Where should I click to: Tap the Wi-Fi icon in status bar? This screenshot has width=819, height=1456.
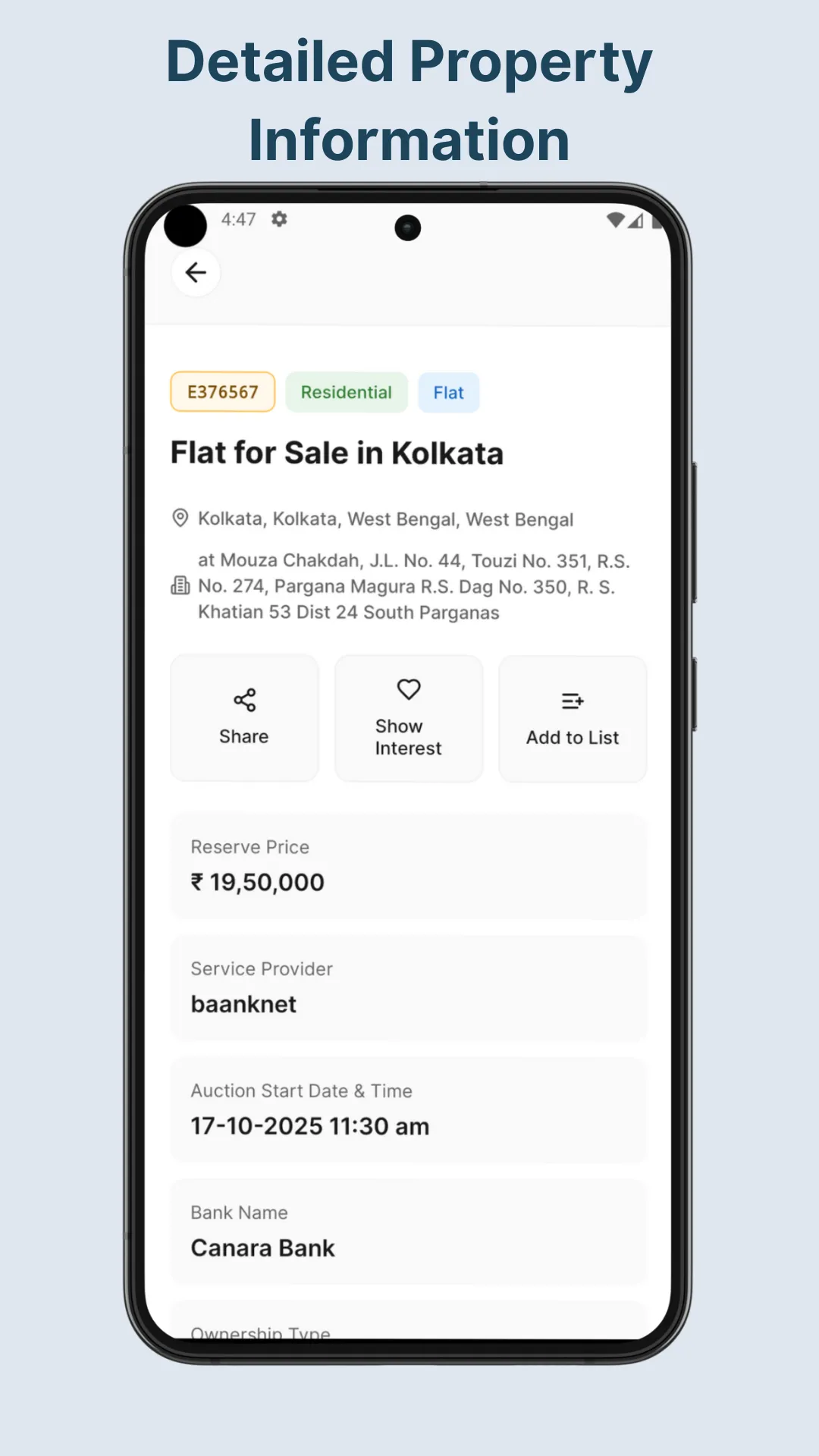[616, 220]
